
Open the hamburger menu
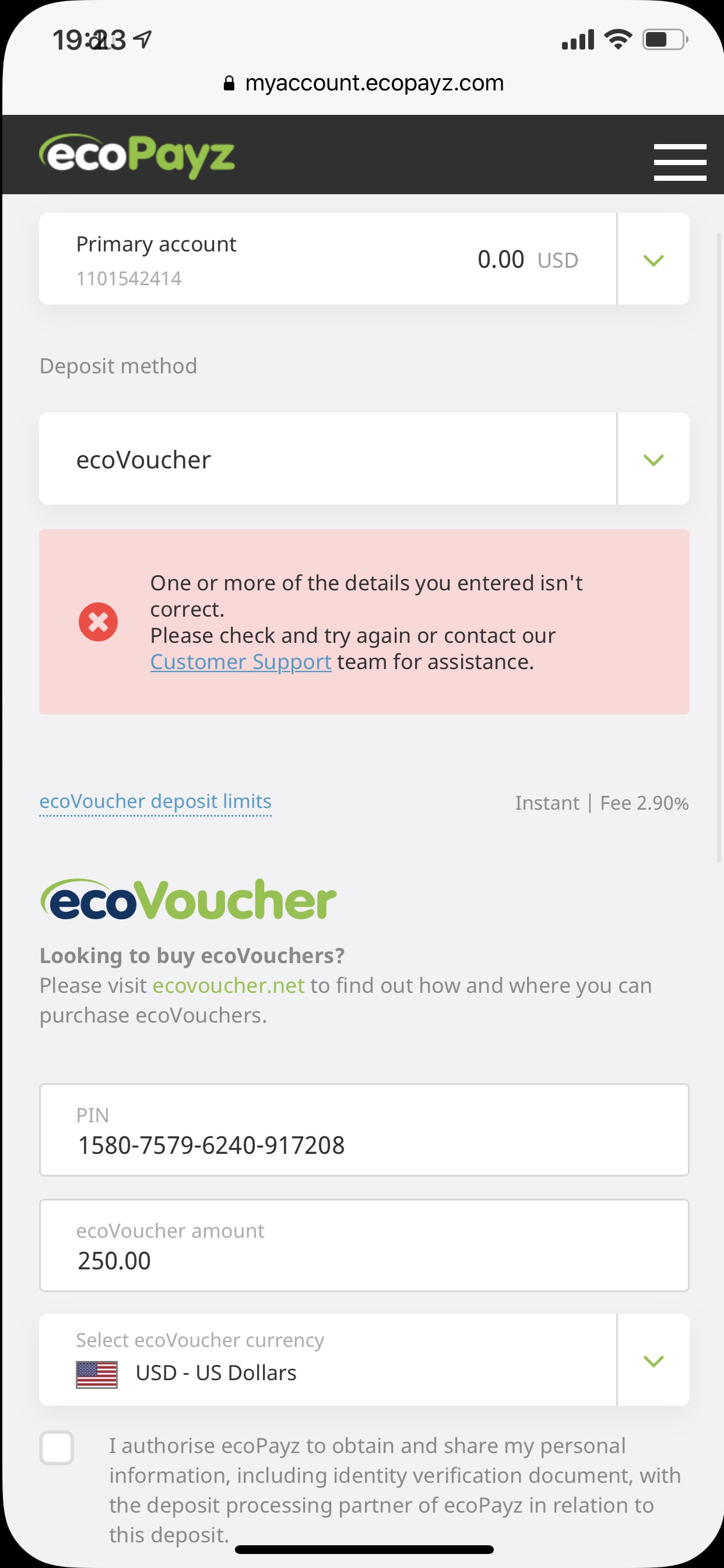(x=680, y=162)
